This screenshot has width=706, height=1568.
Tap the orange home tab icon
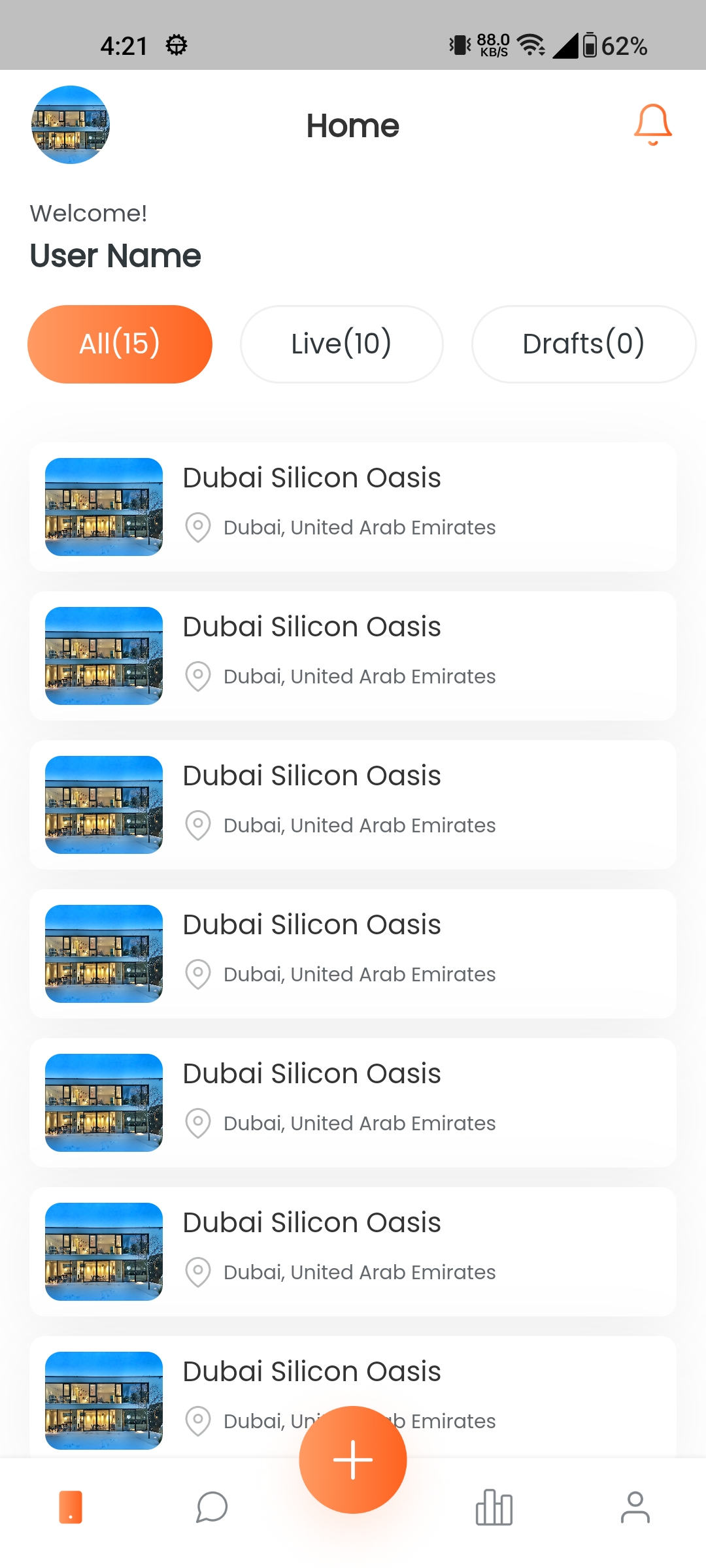coord(71,1507)
